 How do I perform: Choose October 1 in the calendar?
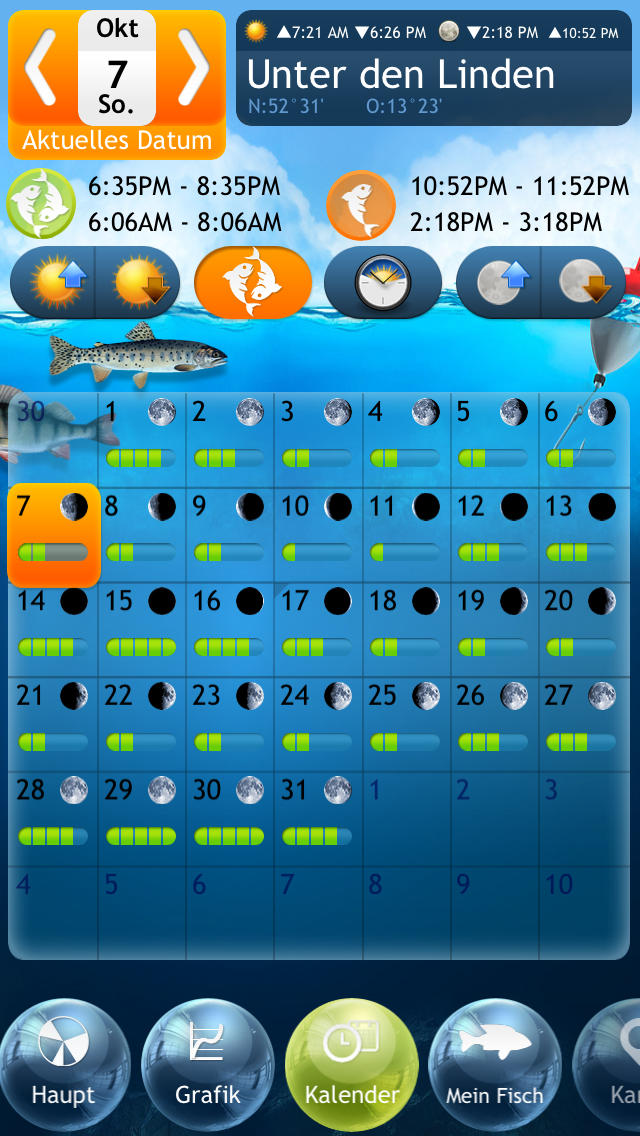[x=141, y=434]
